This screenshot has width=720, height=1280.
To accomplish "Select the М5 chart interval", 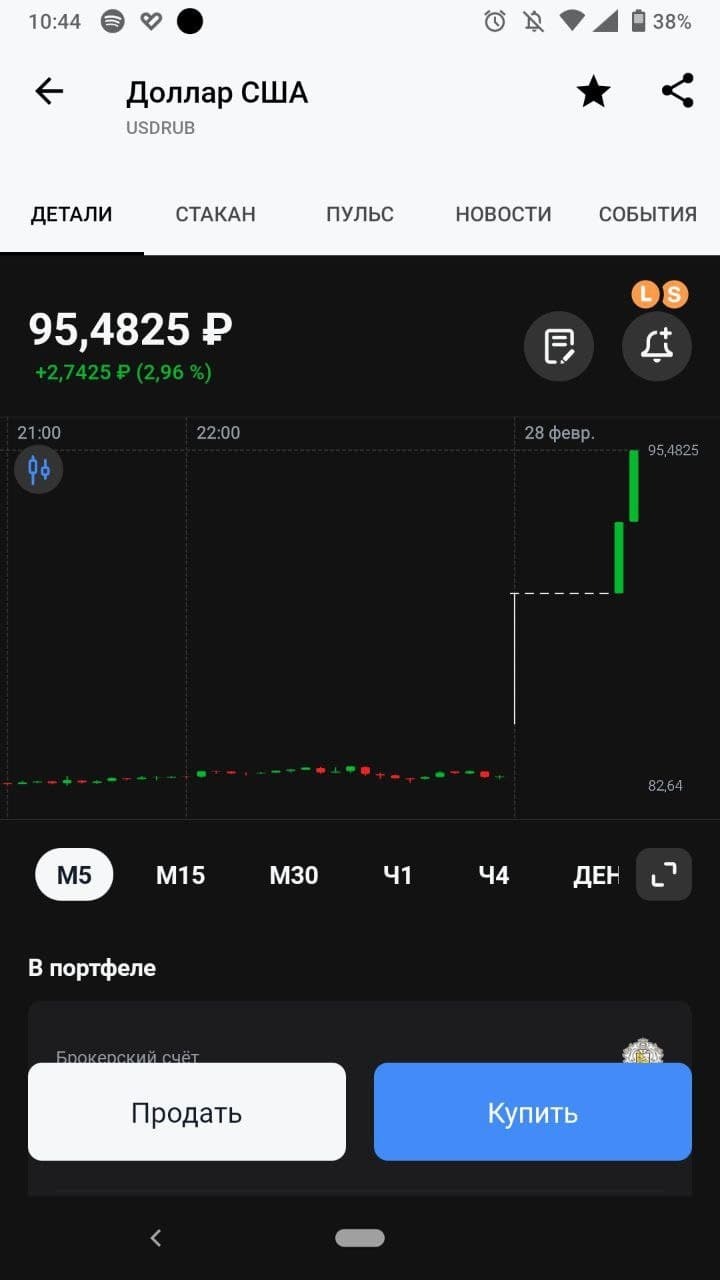I will (74, 875).
